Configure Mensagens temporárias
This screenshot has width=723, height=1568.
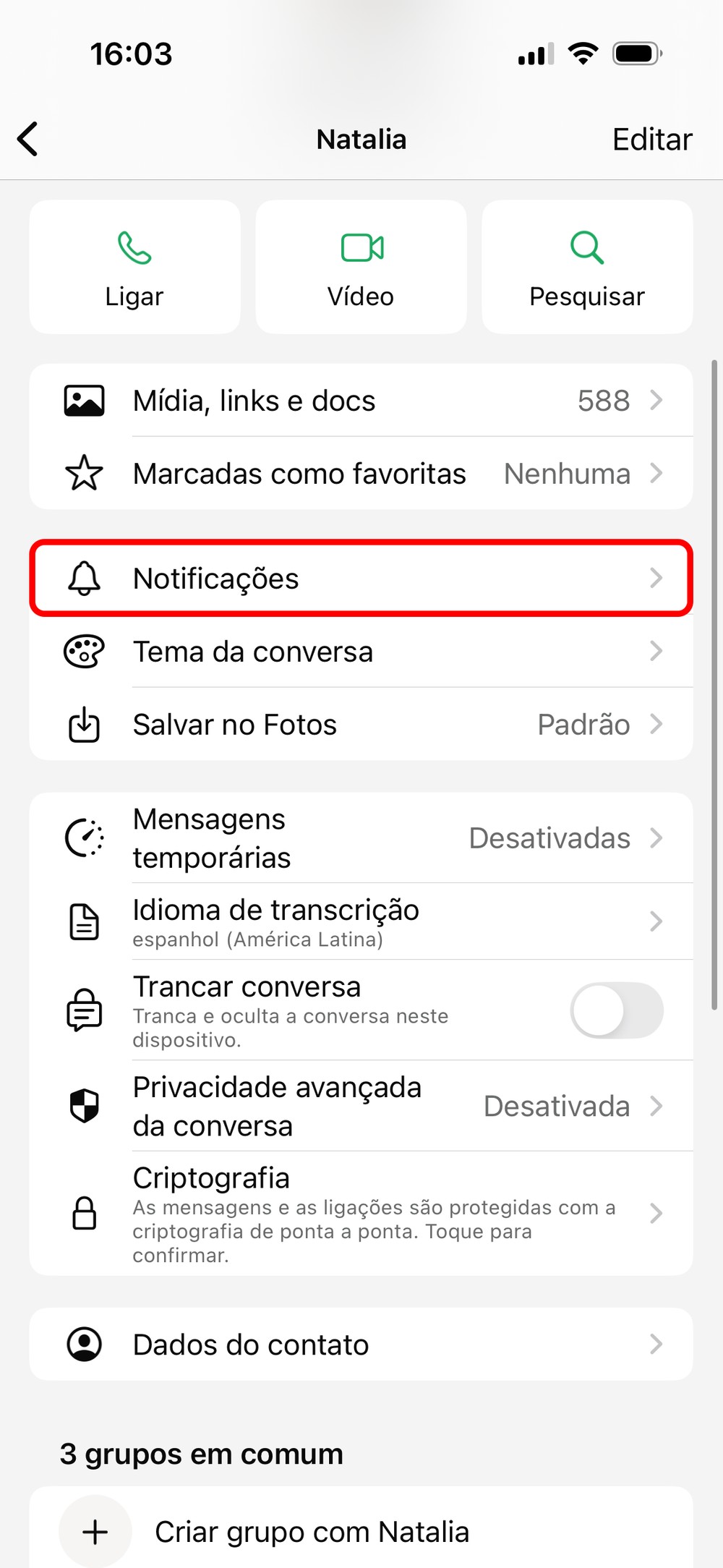[x=361, y=838]
